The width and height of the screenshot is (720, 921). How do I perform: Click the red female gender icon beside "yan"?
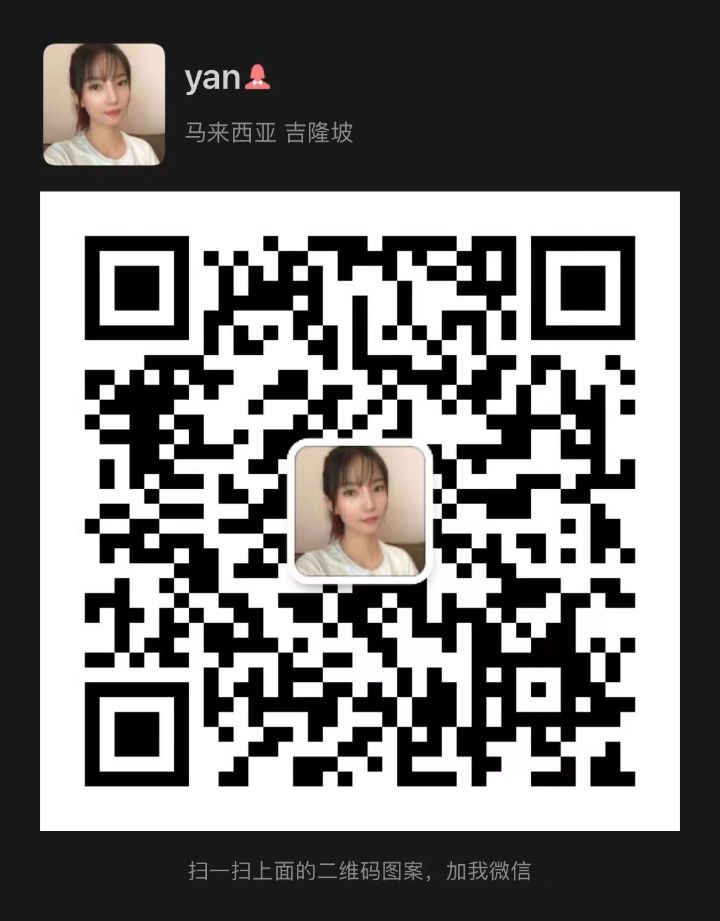(258, 75)
